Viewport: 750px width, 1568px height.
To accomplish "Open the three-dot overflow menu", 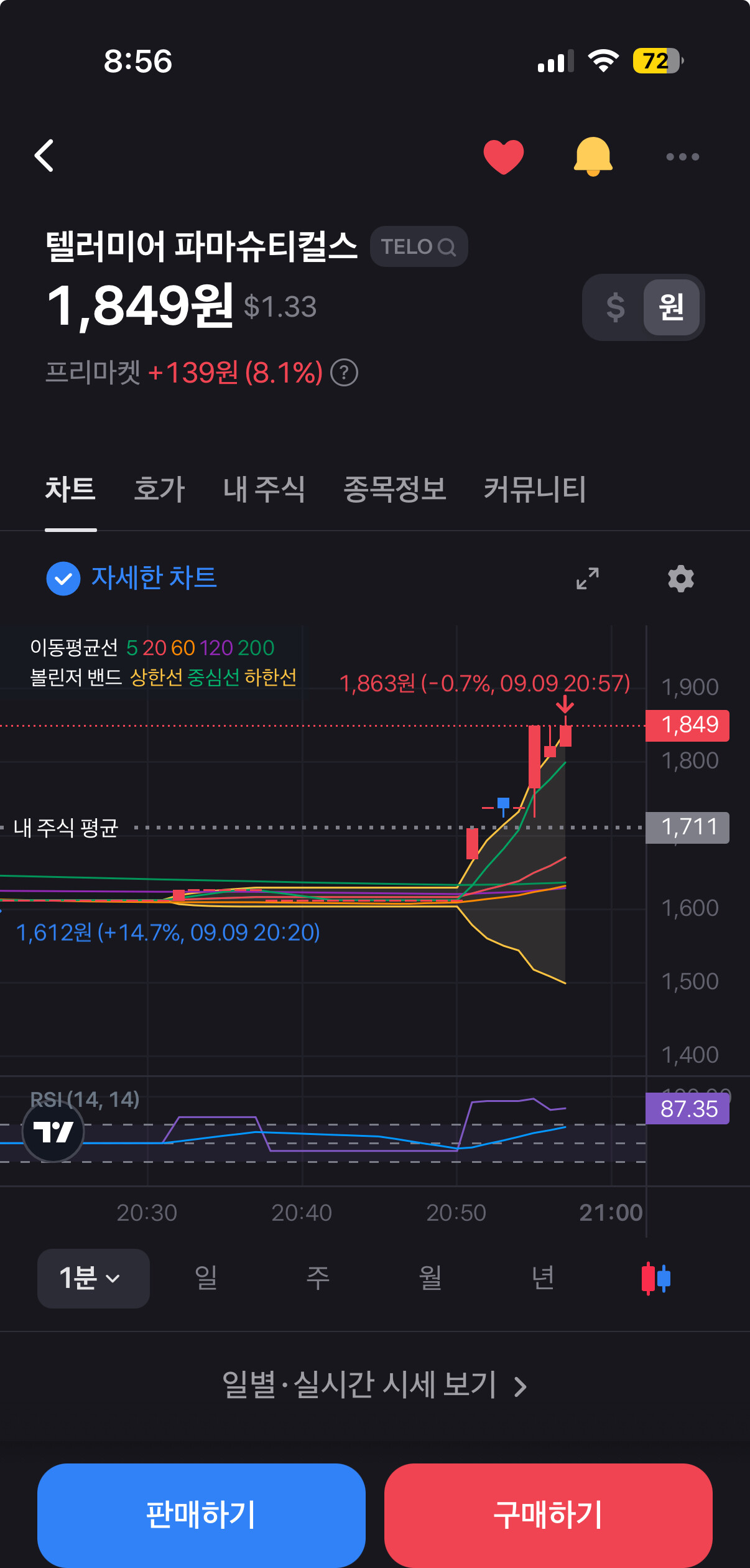I will tap(682, 157).
